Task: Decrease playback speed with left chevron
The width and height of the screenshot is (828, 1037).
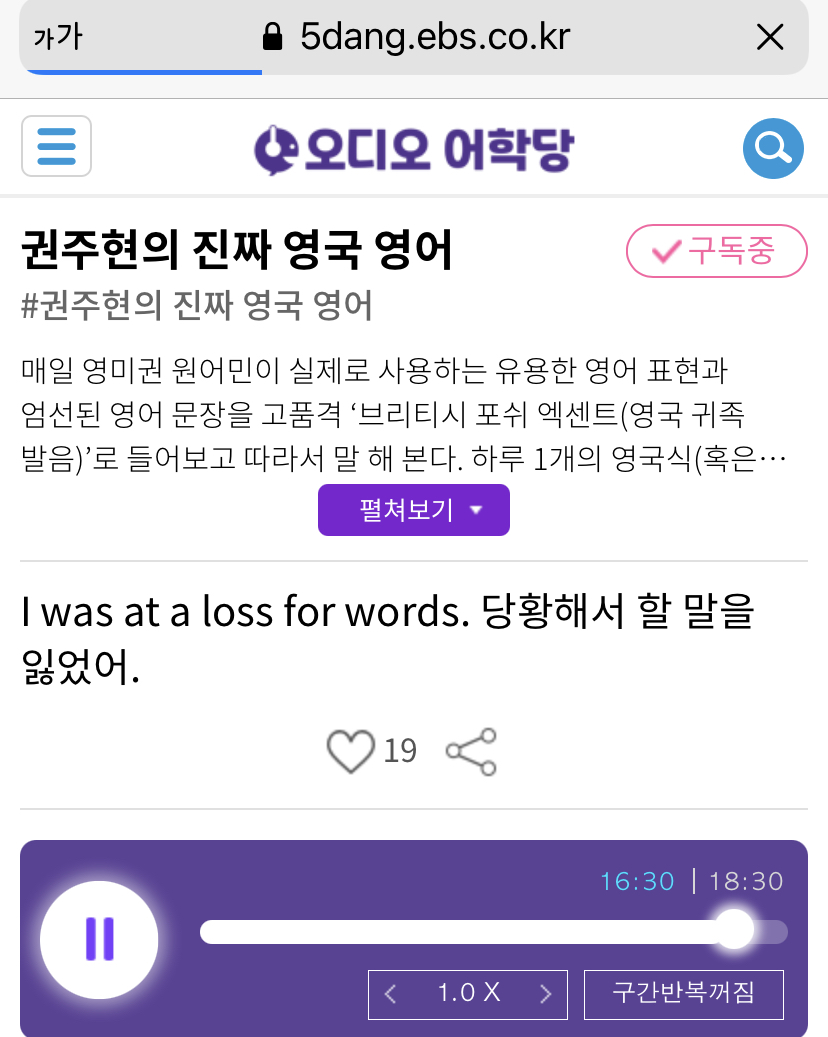Action: [390, 994]
